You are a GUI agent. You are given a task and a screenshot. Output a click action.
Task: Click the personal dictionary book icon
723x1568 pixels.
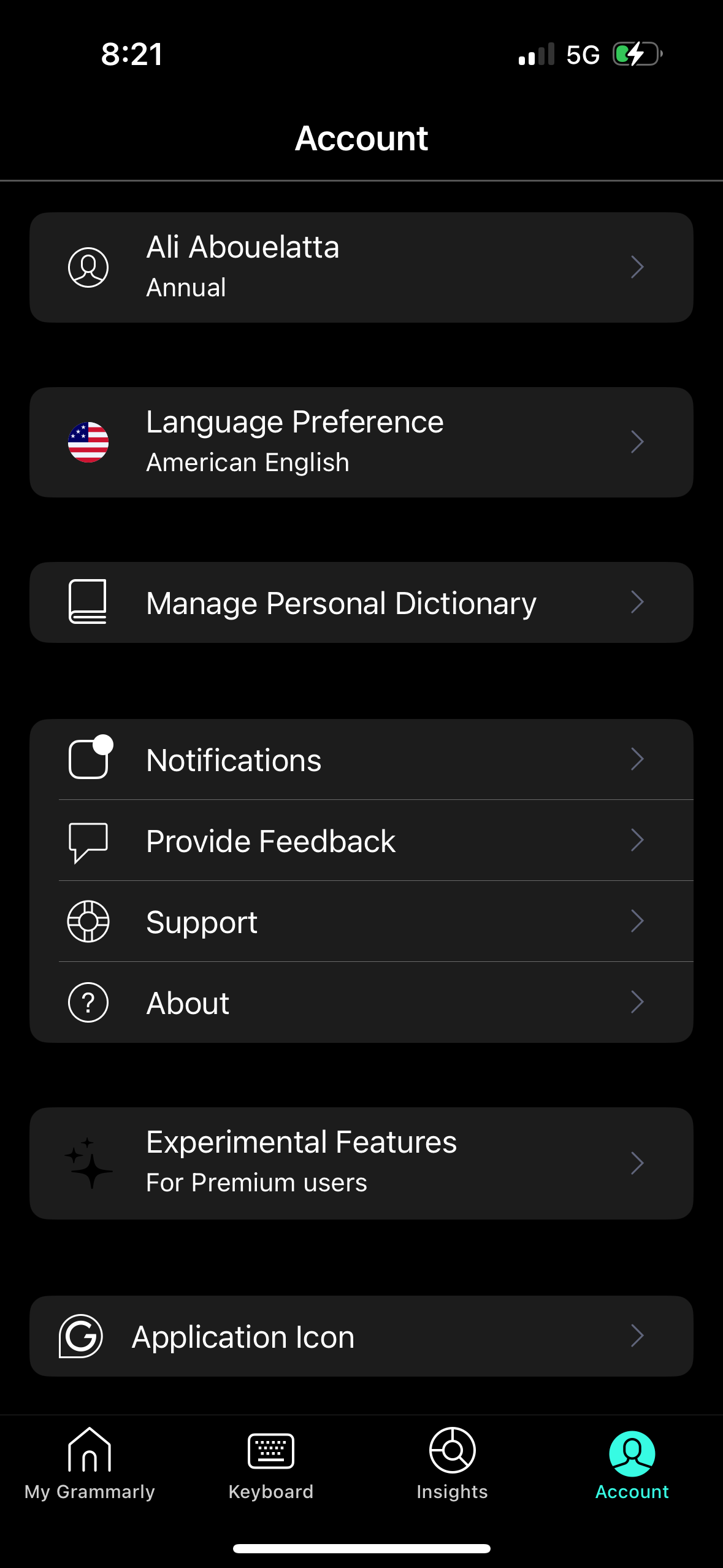pos(88,602)
